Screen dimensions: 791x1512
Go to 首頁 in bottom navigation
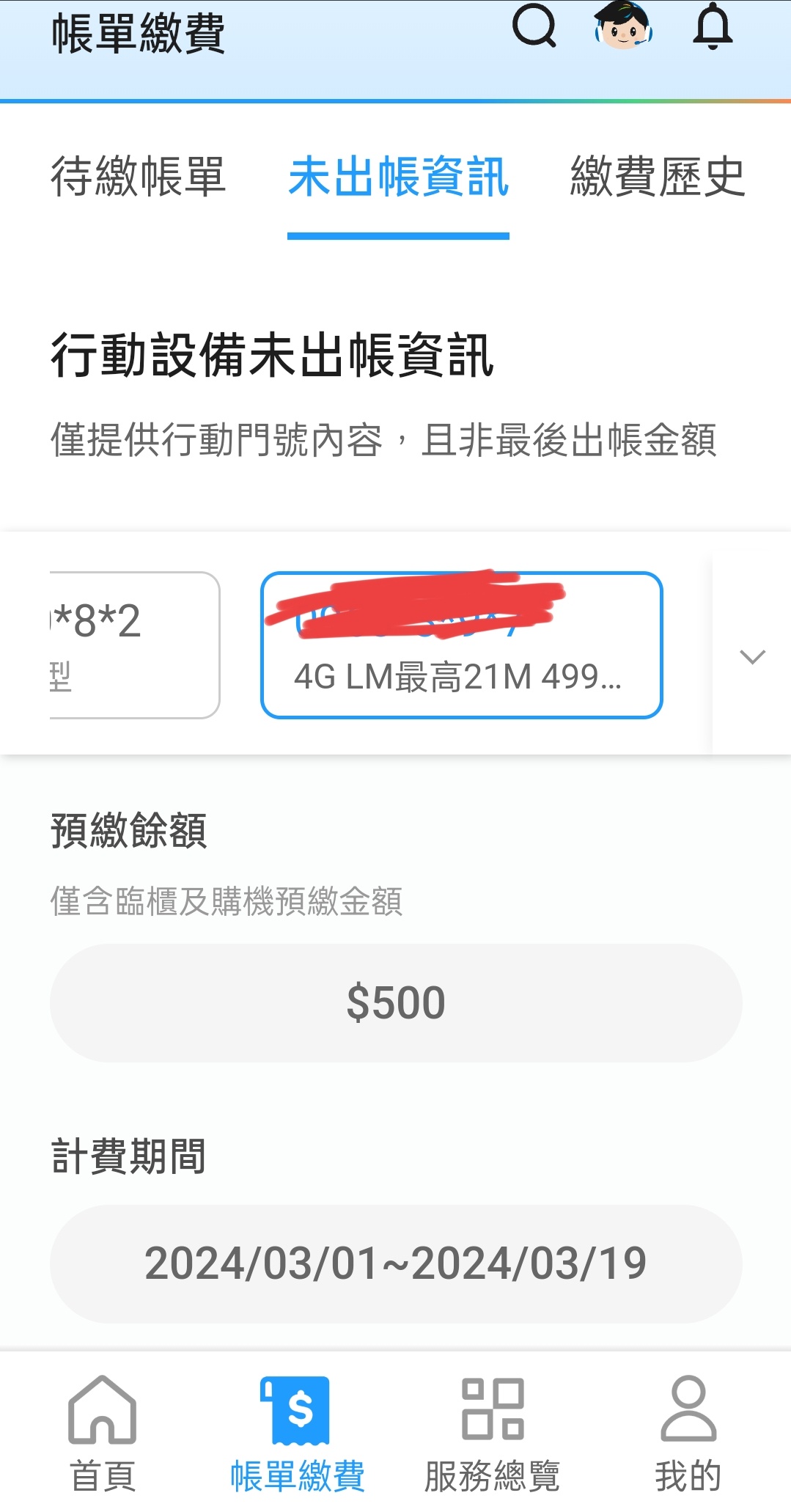[x=103, y=1434]
